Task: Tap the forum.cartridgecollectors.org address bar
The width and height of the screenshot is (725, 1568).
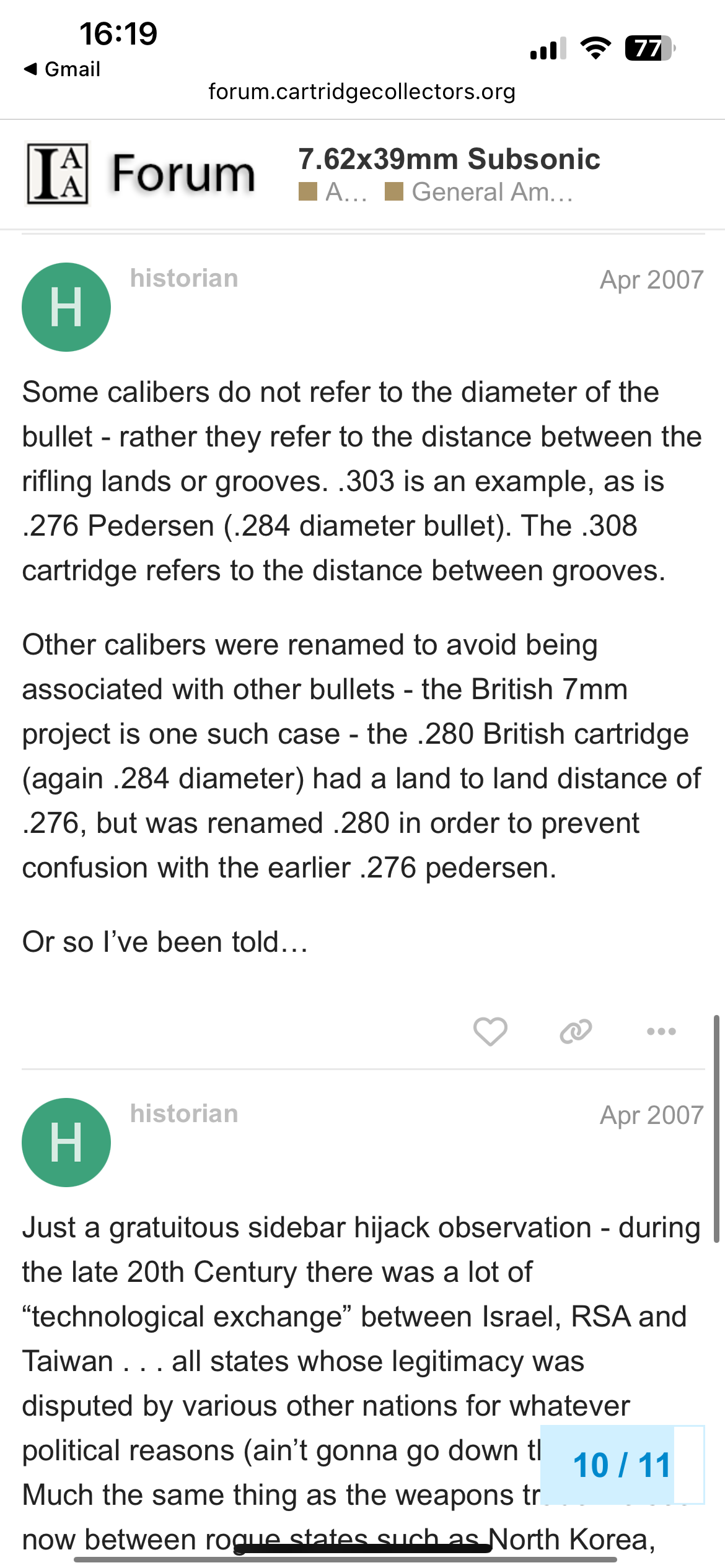Action: pyautogui.click(x=362, y=92)
